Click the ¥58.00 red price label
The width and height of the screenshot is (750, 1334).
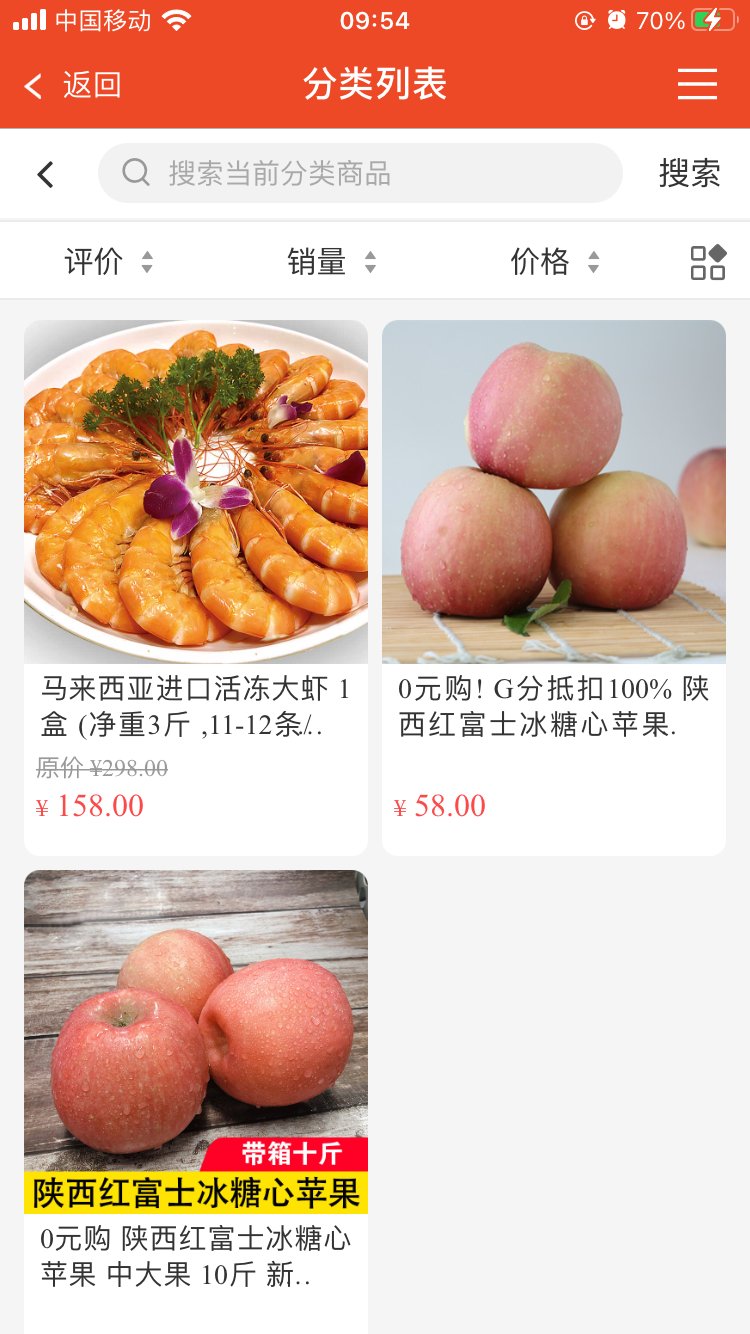[x=440, y=805]
